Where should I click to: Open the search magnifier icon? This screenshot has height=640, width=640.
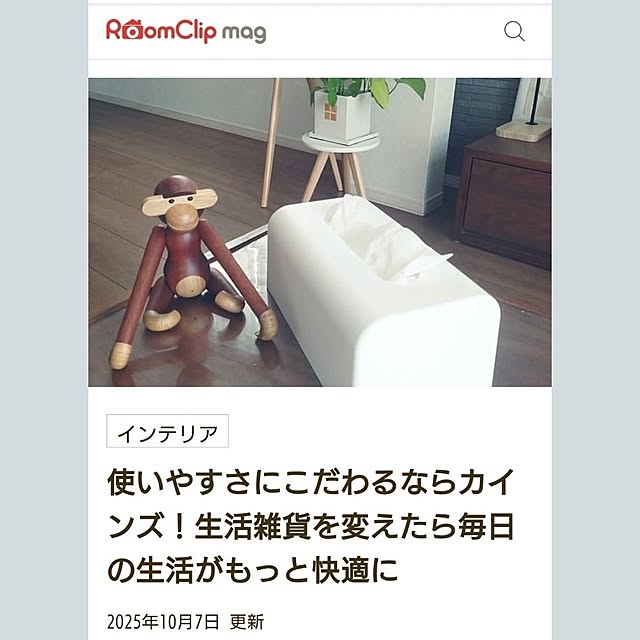514,31
